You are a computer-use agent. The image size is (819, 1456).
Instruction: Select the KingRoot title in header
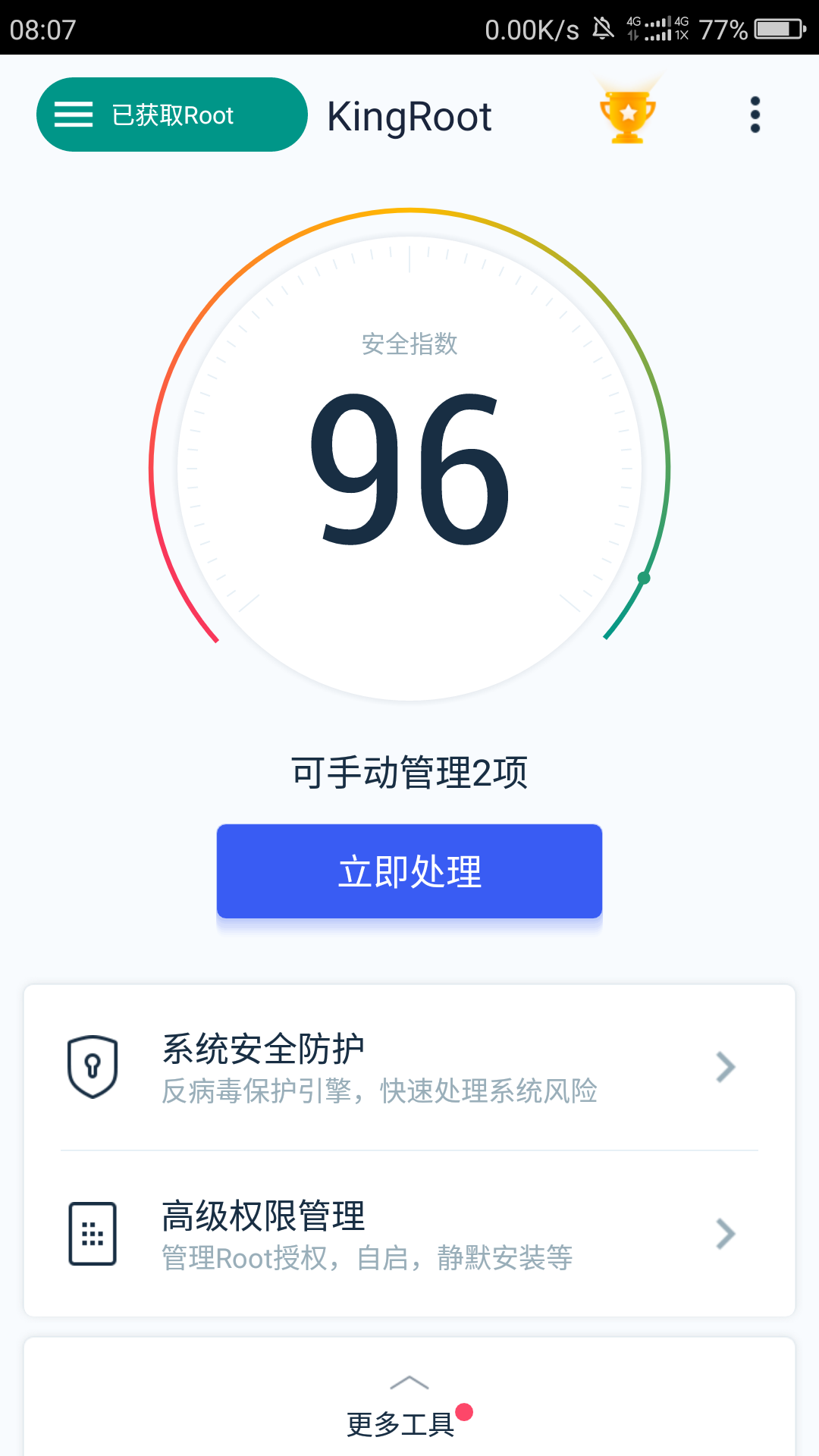click(x=409, y=115)
